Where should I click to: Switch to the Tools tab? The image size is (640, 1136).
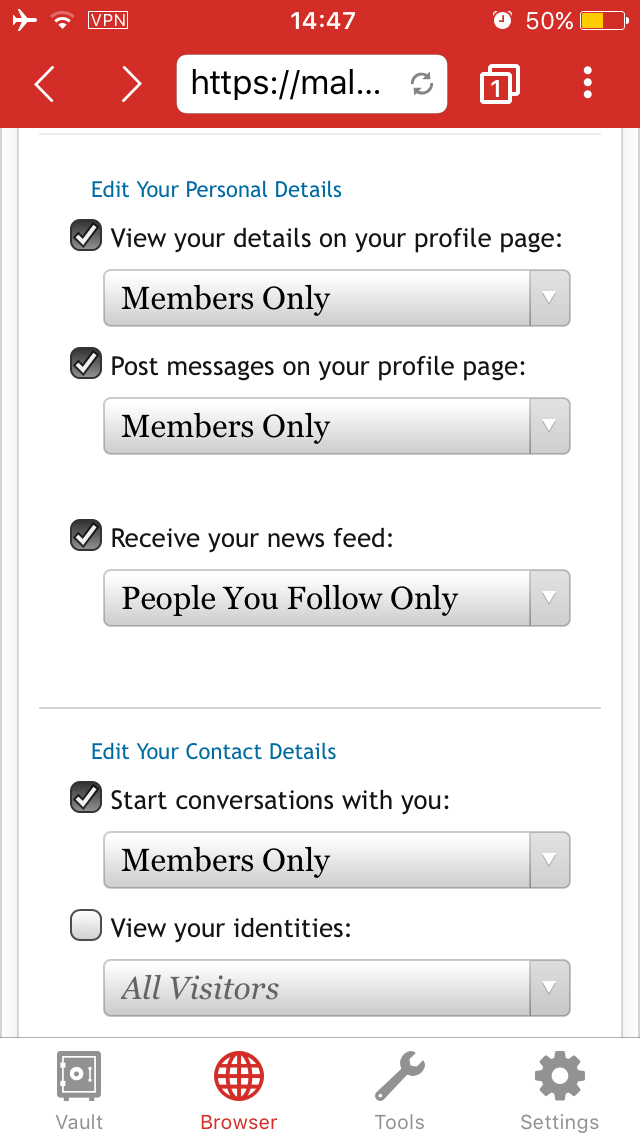(x=399, y=1090)
